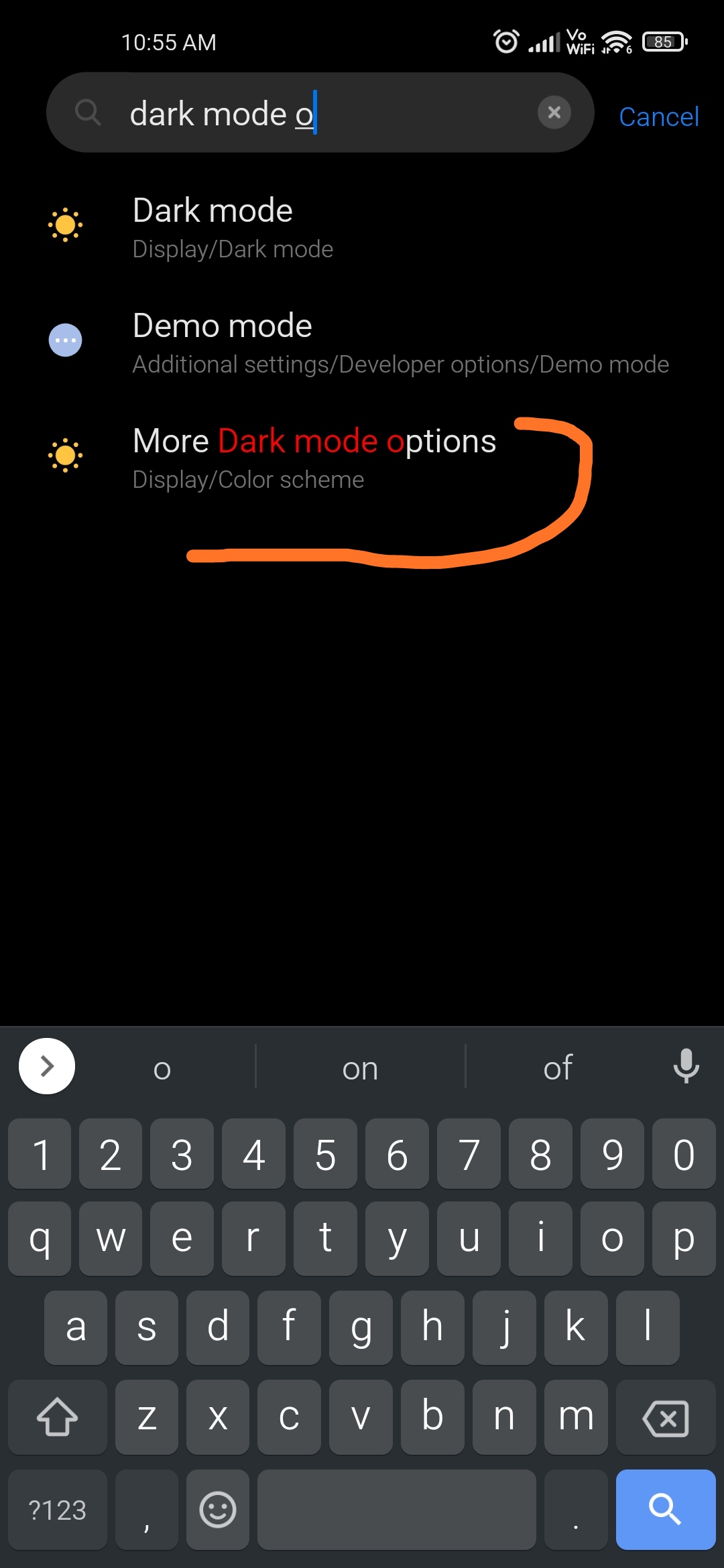Screen dimensions: 724x1568
Task: Open the Dark mode result under Display
Action: coord(362,228)
